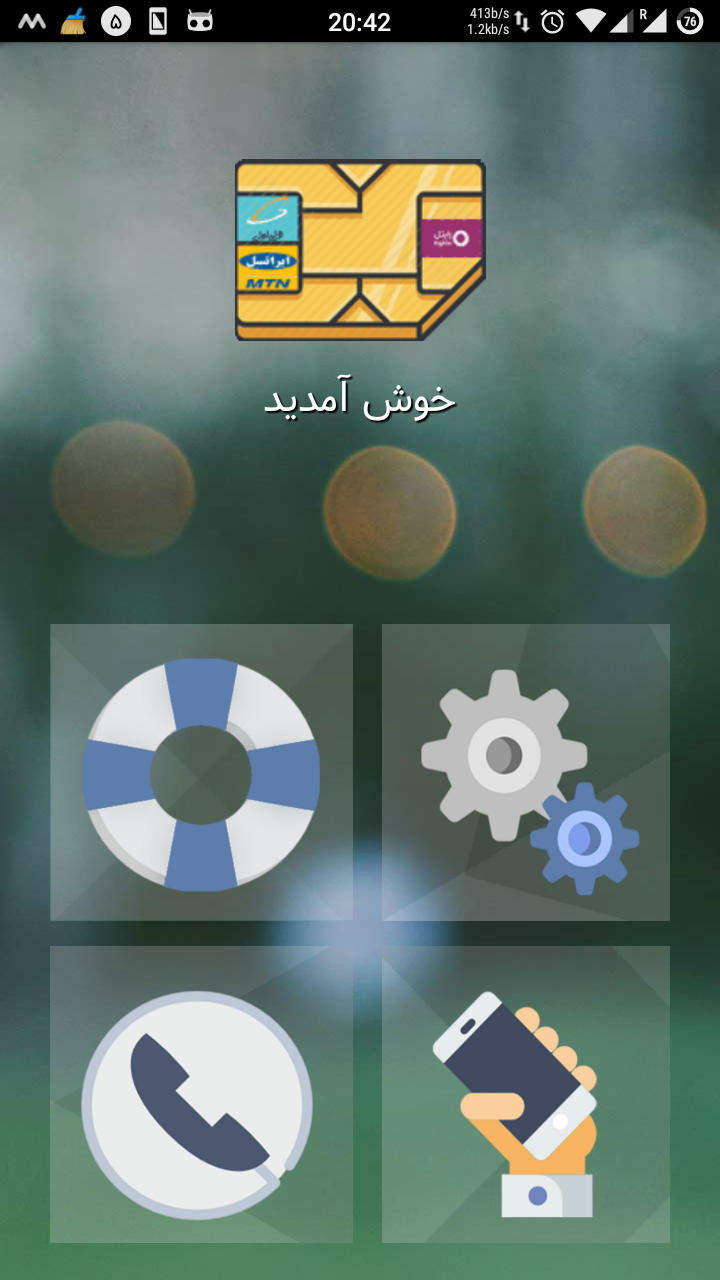Open the phone handset call tile

[x=201, y=1094]
